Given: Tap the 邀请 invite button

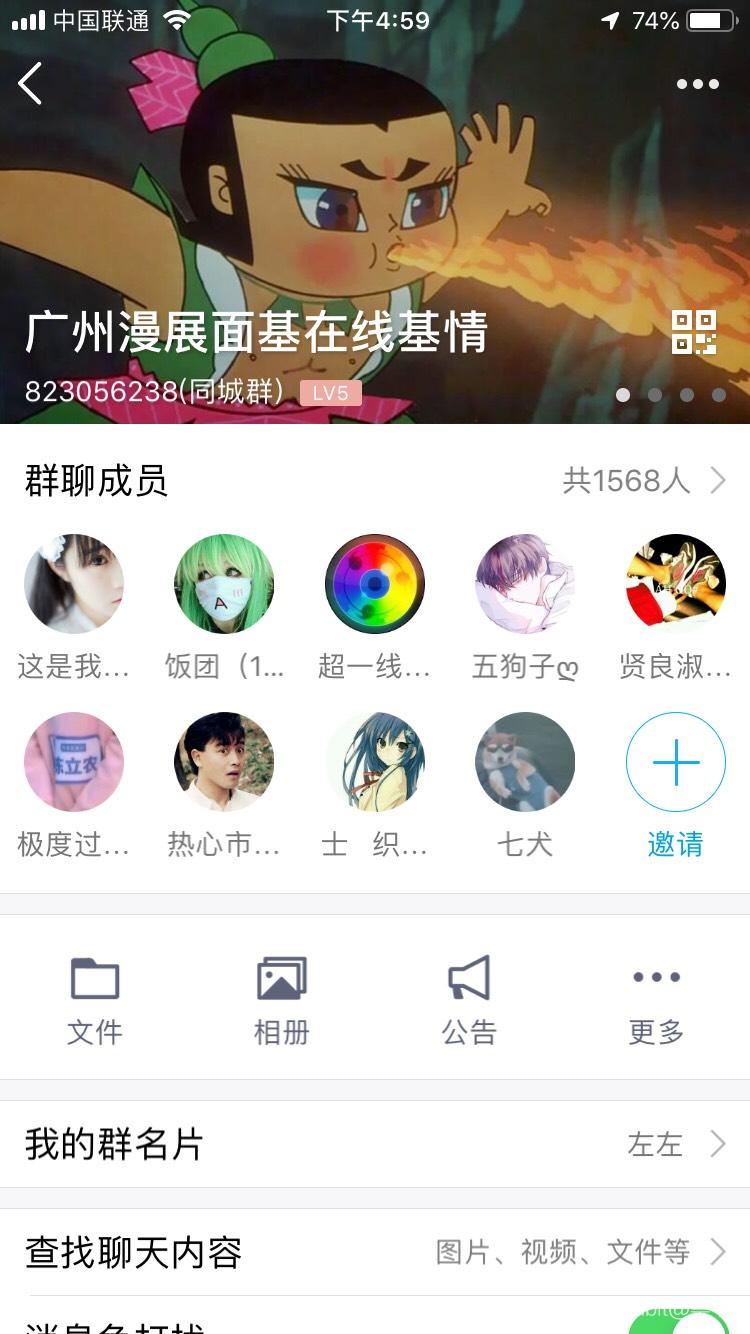Looking at the screenshot, I should (x=676, y=762).
